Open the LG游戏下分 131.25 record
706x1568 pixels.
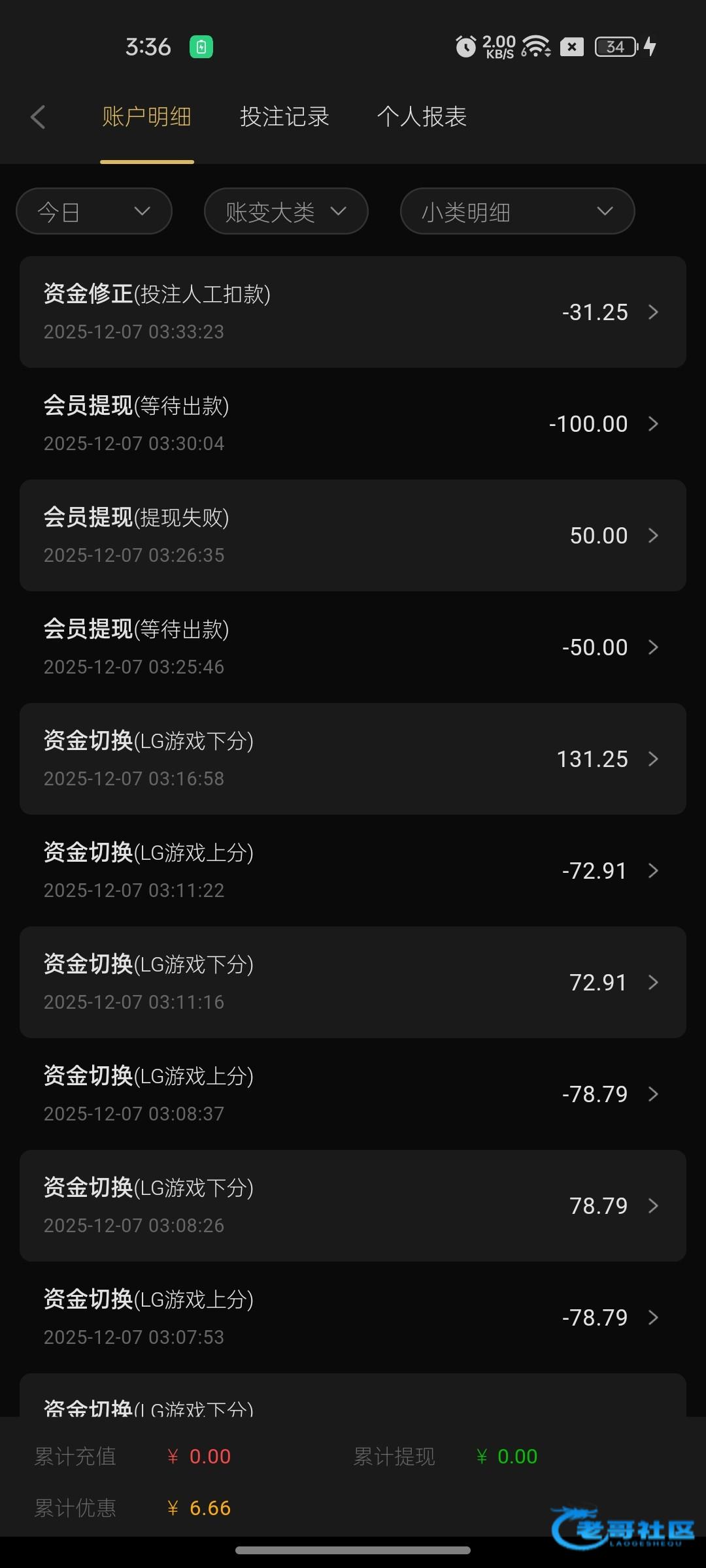click(353, 759)
